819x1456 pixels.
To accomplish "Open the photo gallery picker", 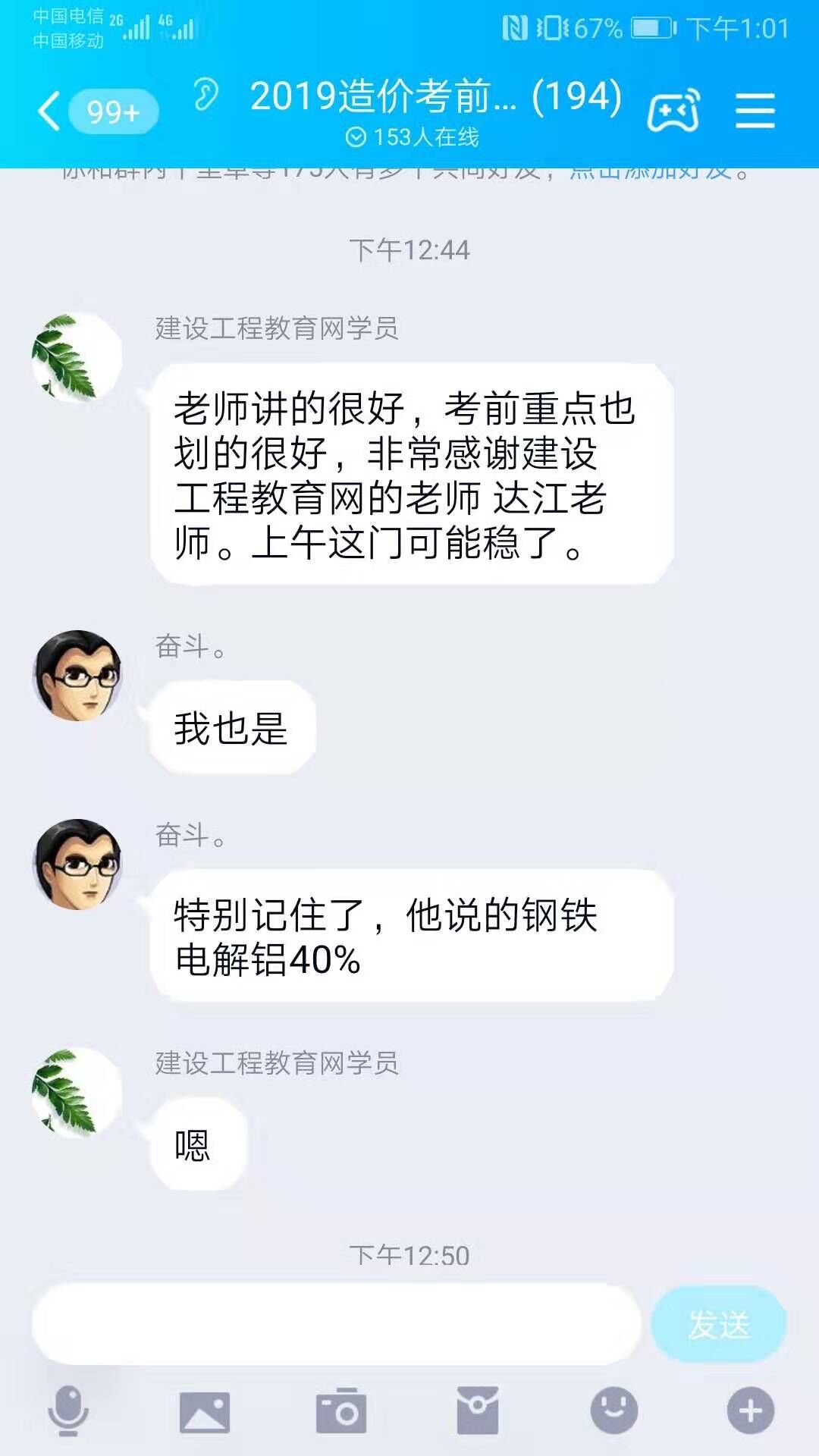I will [x=205, y=1412].
